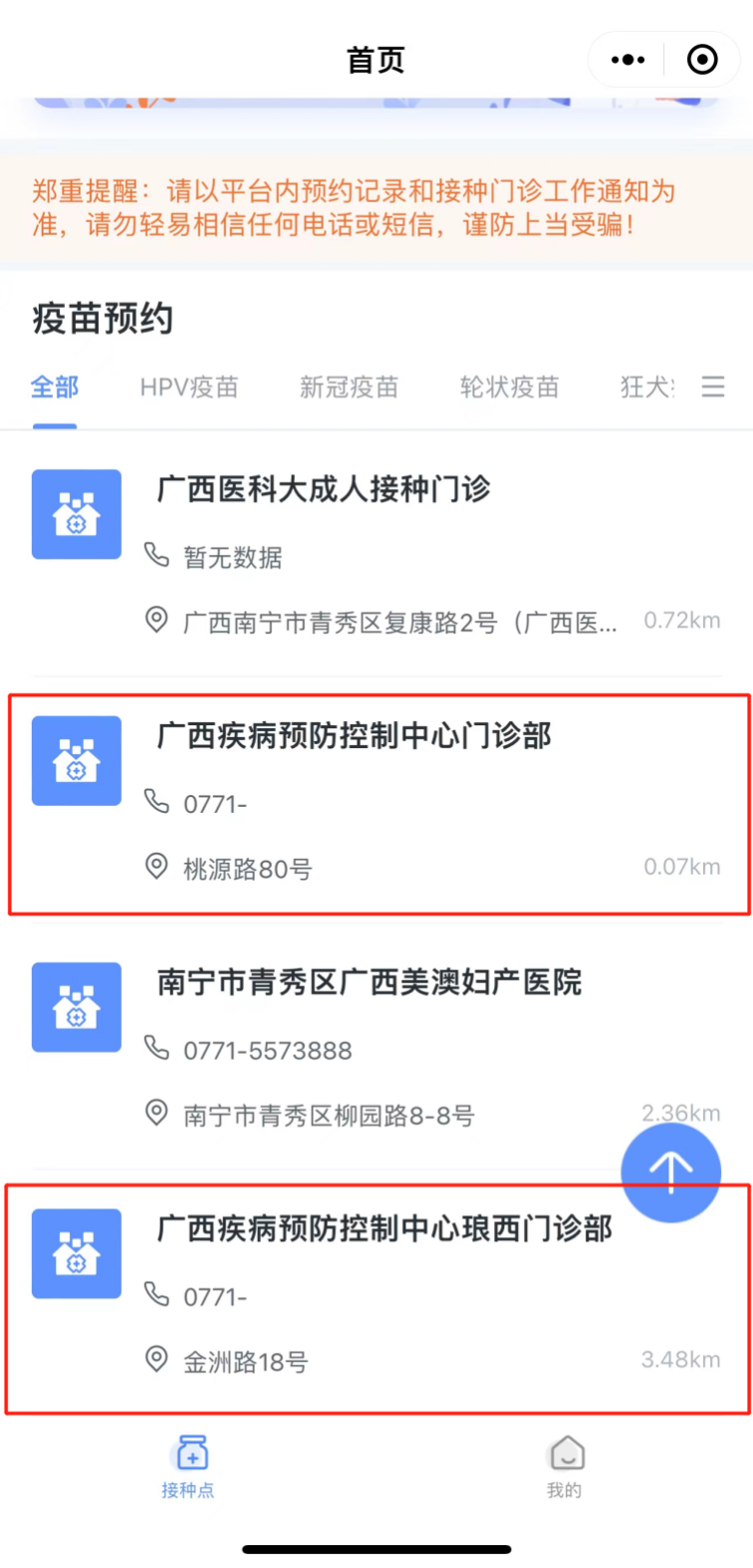This screenshot has height=1568, width=753.
Task: Select the partially hidden 狂犬 vaccine tab
Action: pyautogui.click(x=647, y=387)
